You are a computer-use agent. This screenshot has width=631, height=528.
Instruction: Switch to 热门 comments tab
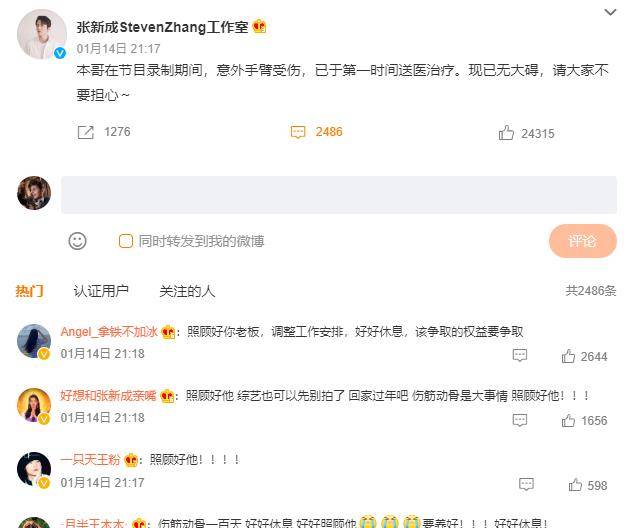pos(30,291)
